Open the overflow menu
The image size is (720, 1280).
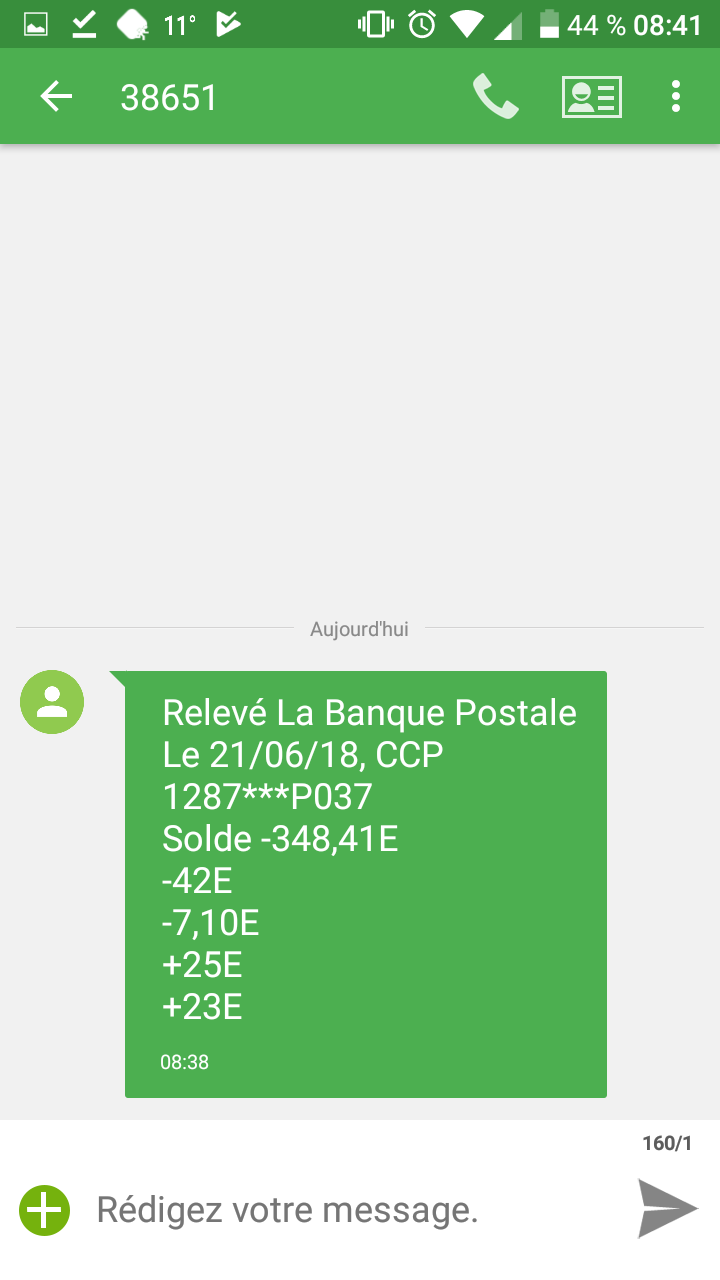click(676, 97)
